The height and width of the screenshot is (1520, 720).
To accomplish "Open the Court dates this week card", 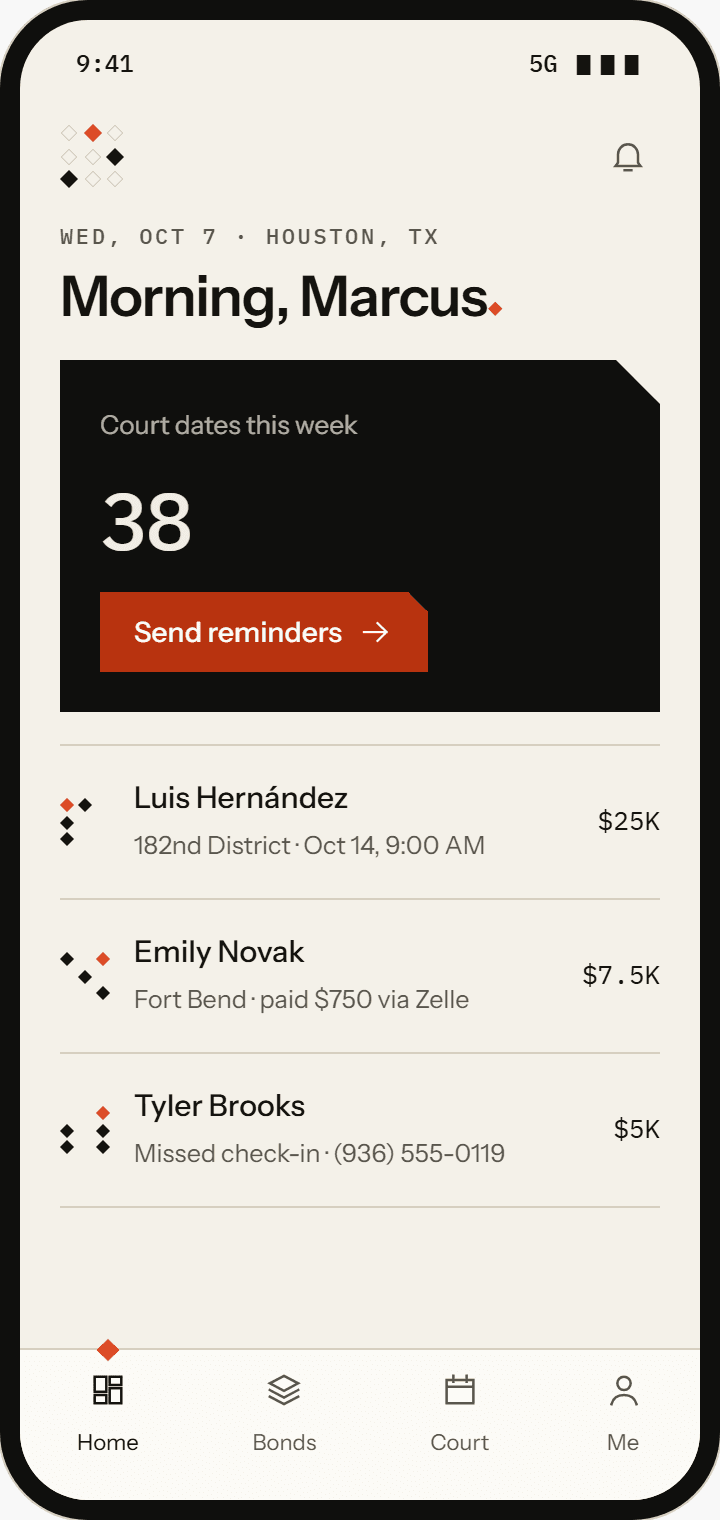I will click(x=360, y=536).
